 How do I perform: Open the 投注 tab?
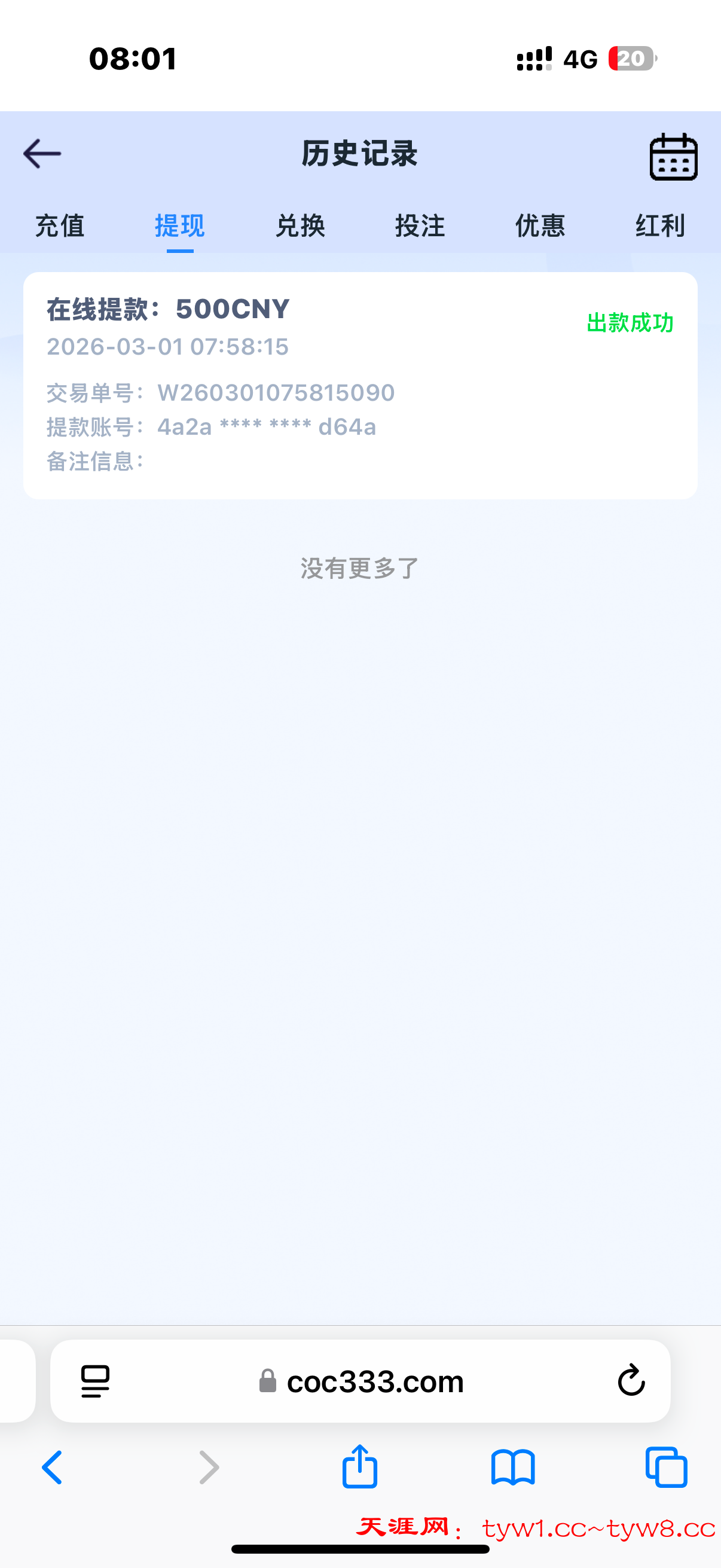coord(420,226)
